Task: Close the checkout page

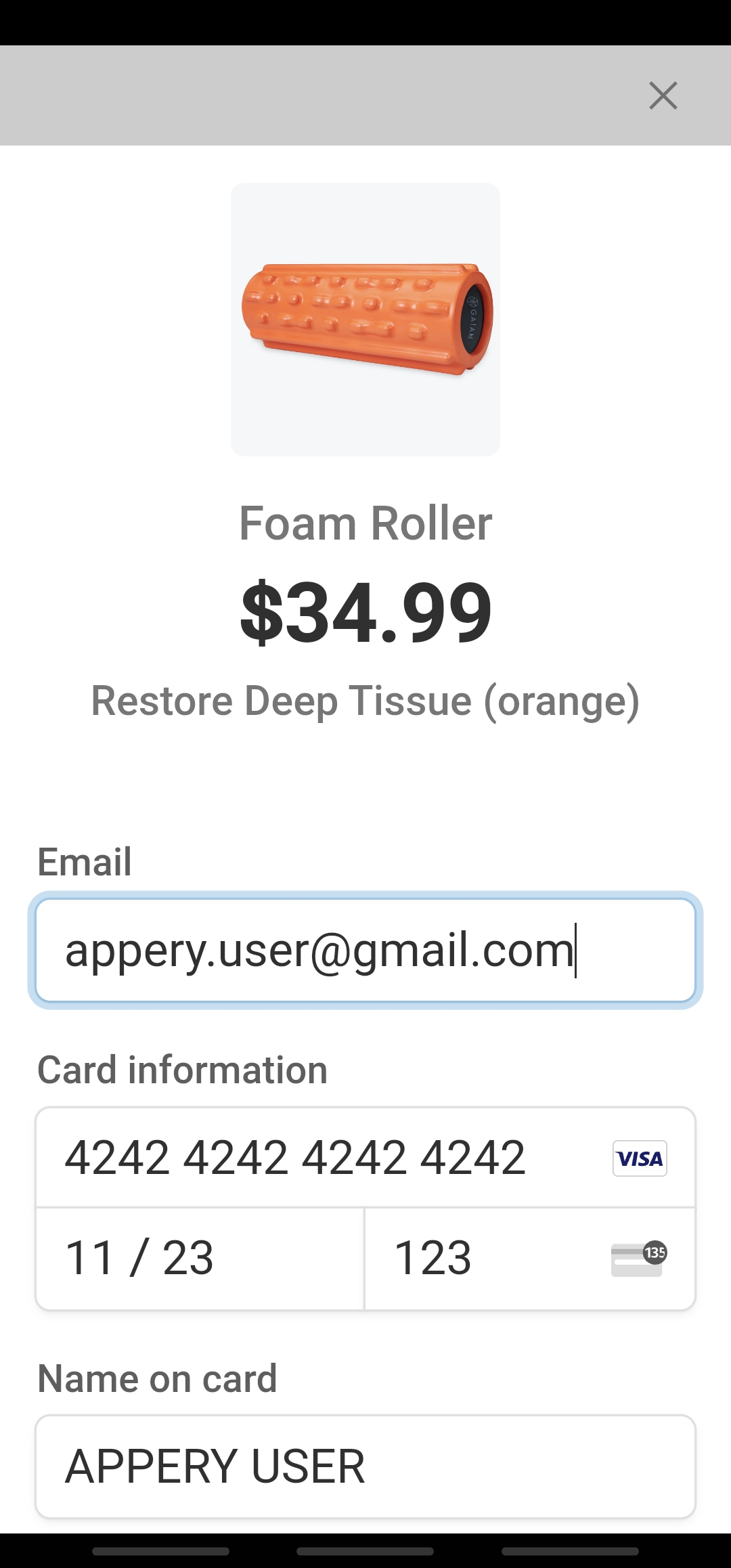Action: pyautogui.click(x=663, y=95)
